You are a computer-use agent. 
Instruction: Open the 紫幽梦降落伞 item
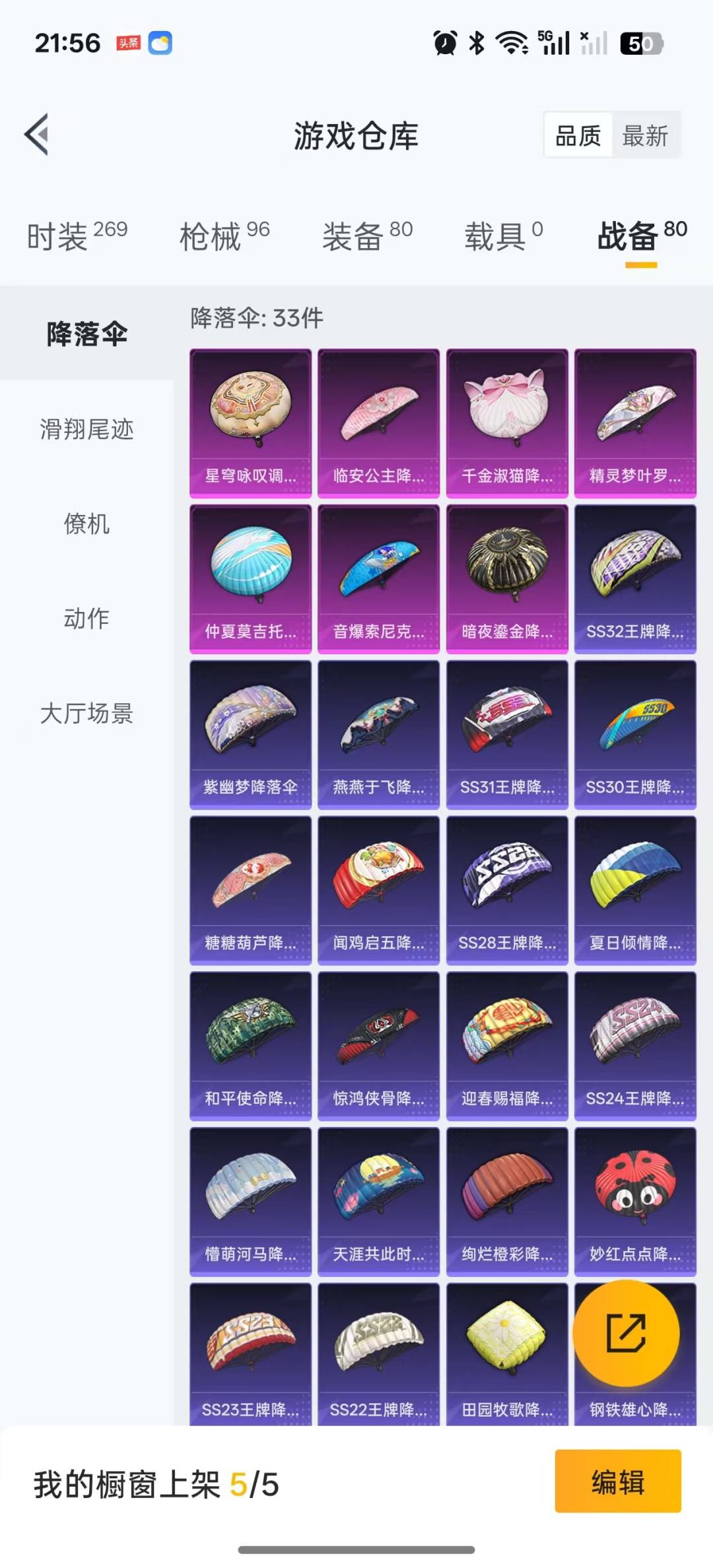click(250, 735)
